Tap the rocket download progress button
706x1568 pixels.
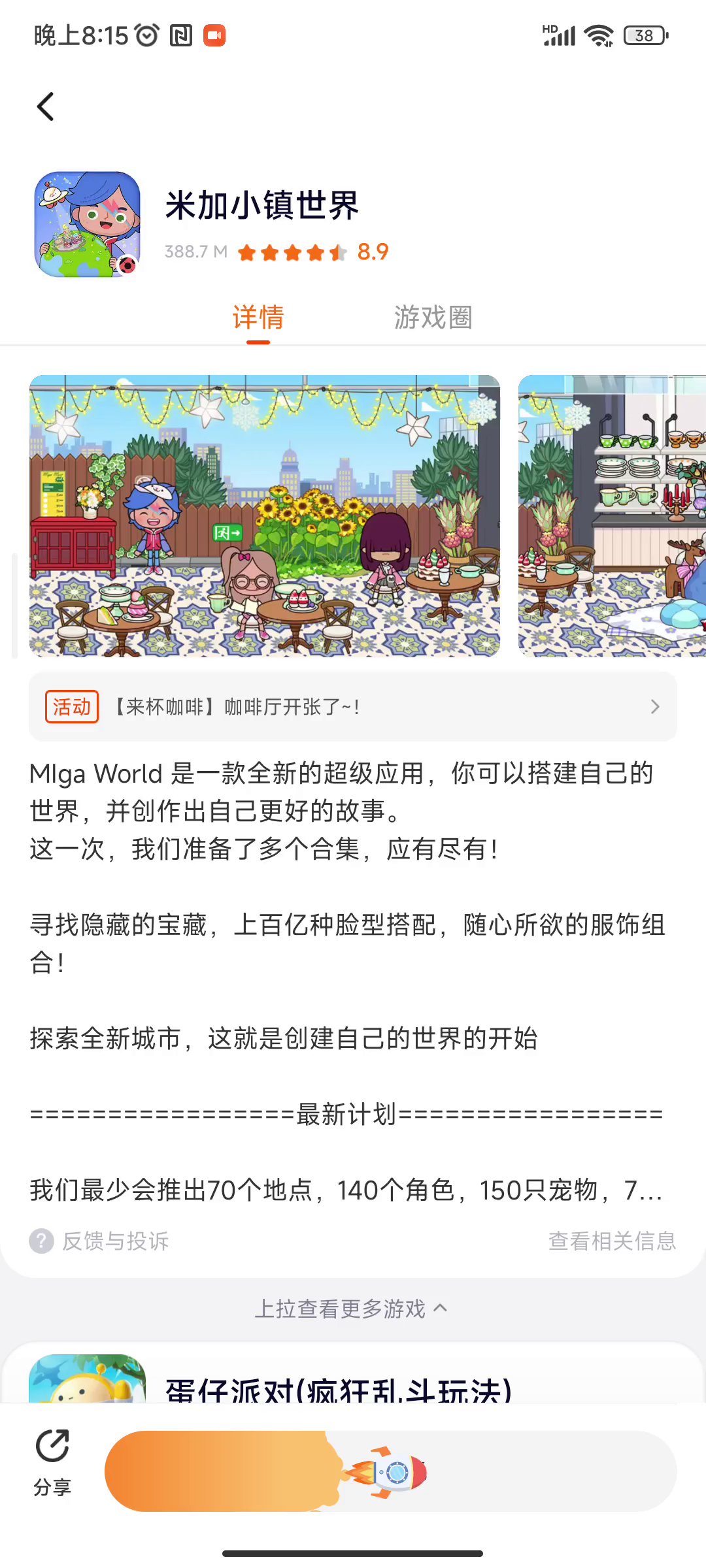390,1471
